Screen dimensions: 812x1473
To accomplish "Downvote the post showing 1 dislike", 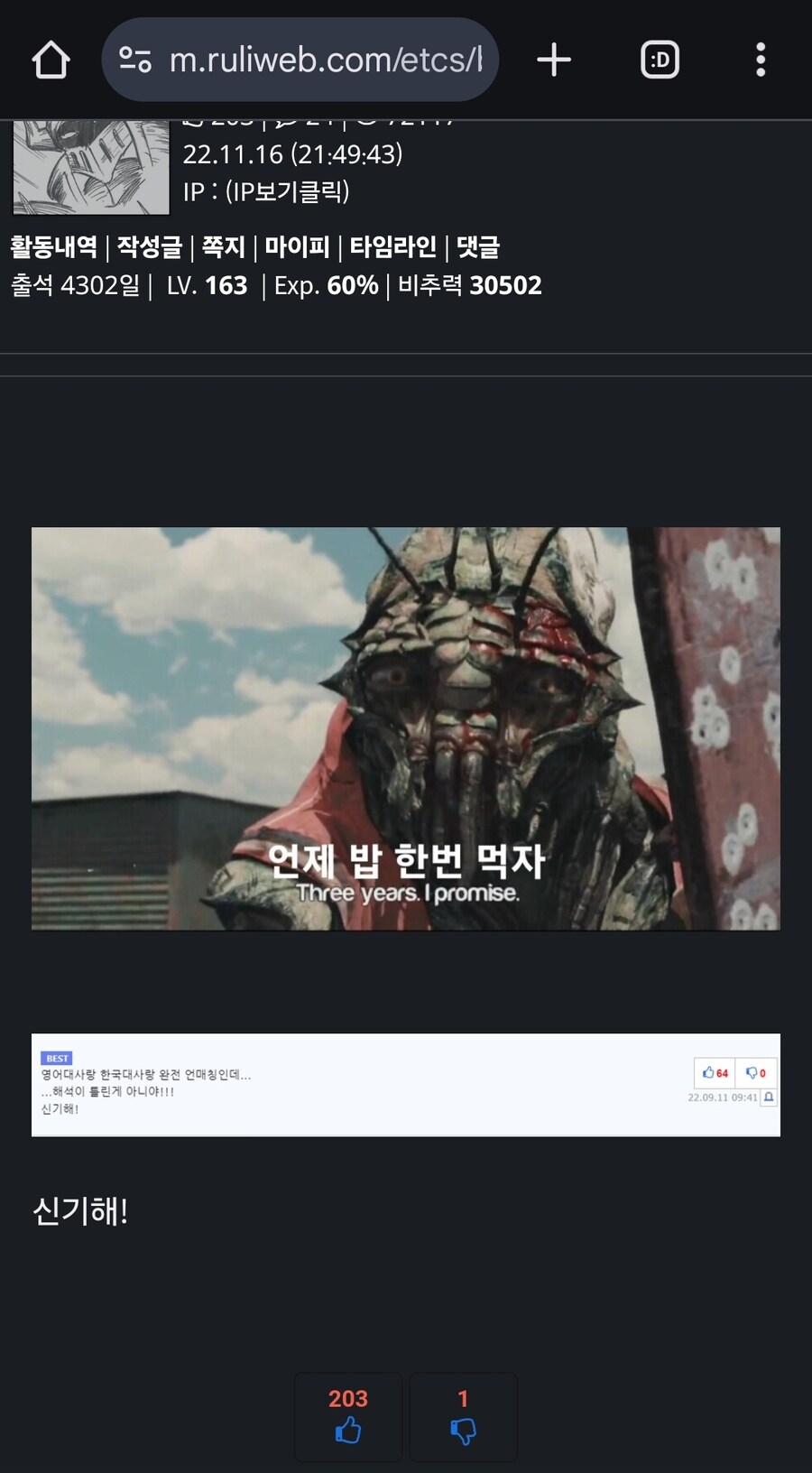I will [x=463, y=1417].
